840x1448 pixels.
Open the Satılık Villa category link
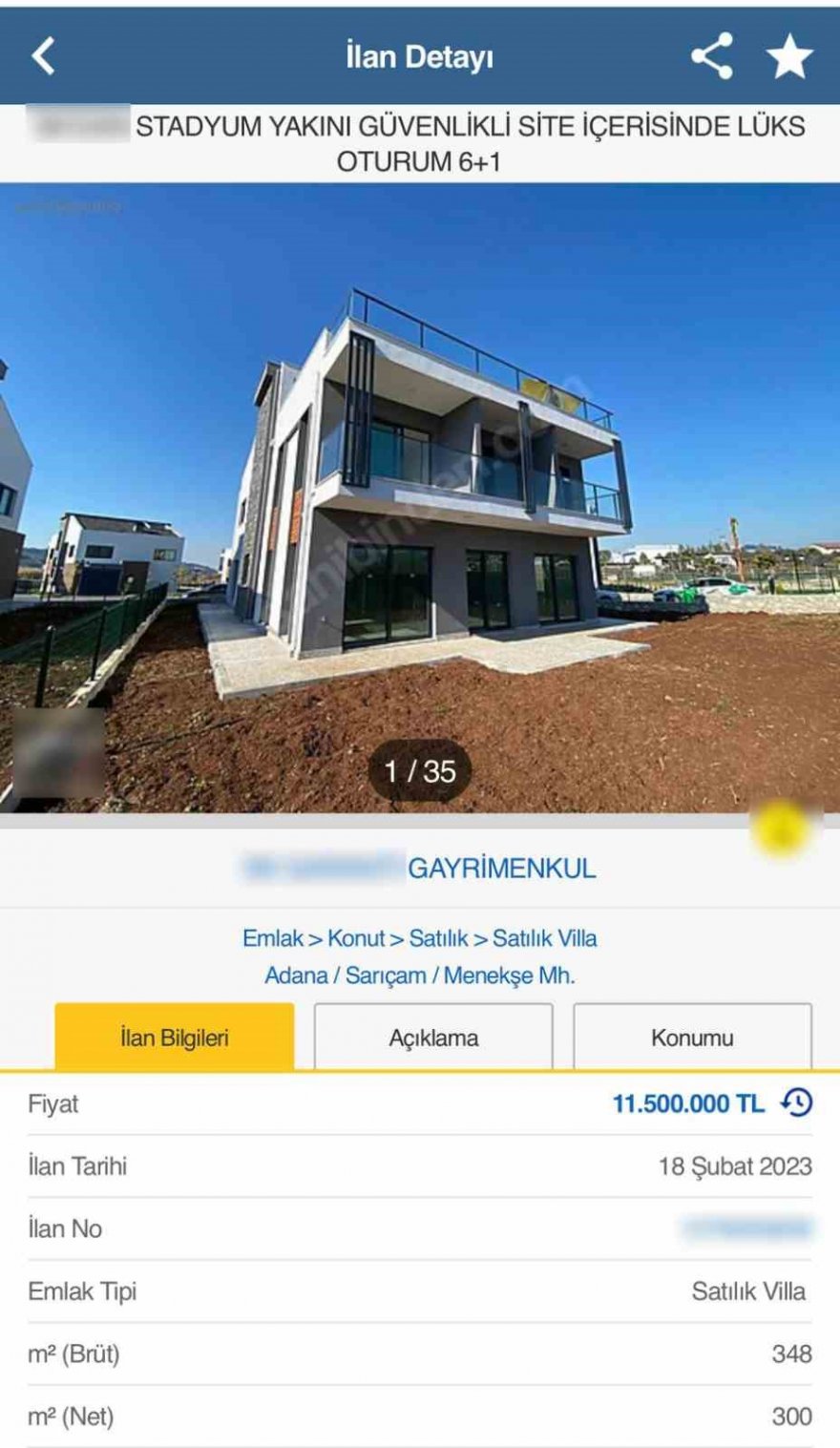click(x=545, y=938)
